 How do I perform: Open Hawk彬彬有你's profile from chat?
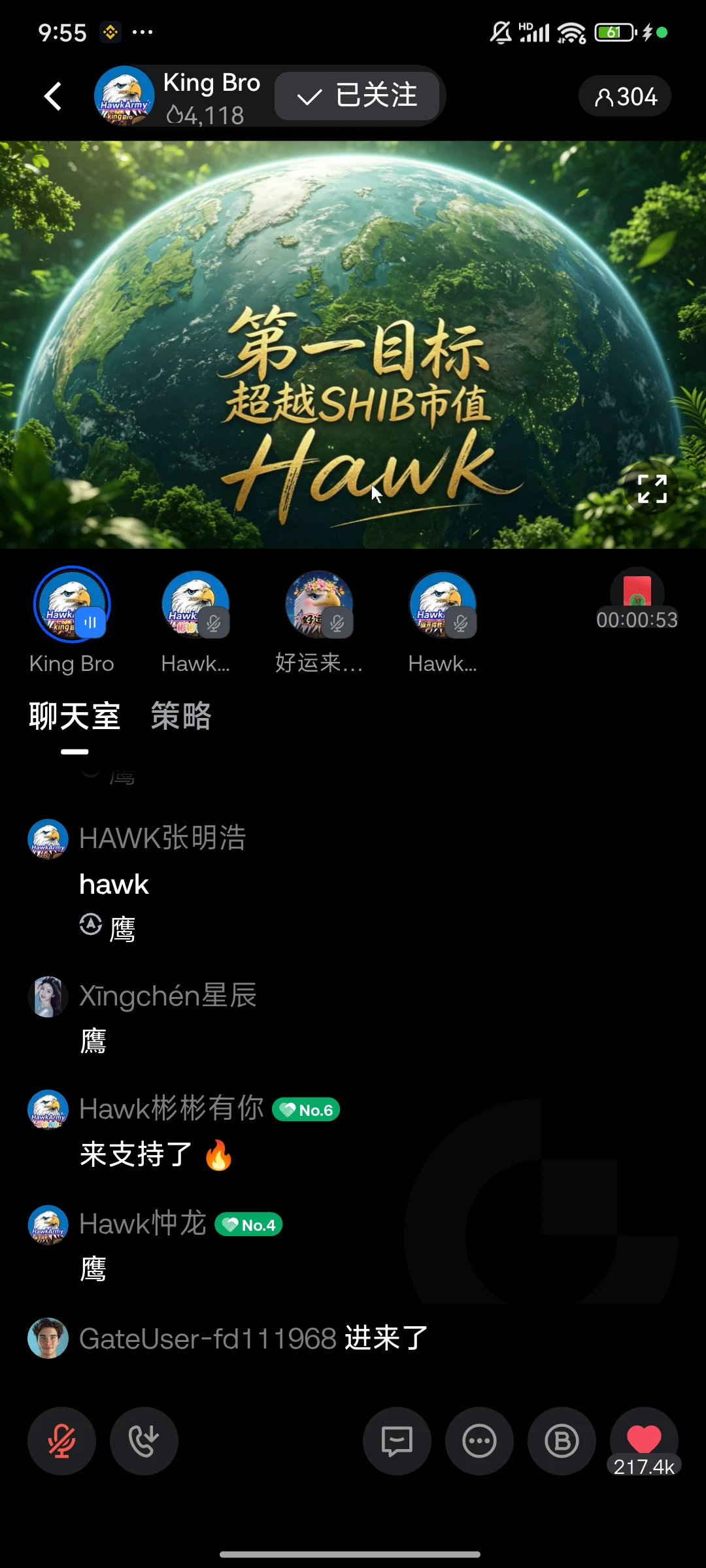click(48, 1109)
